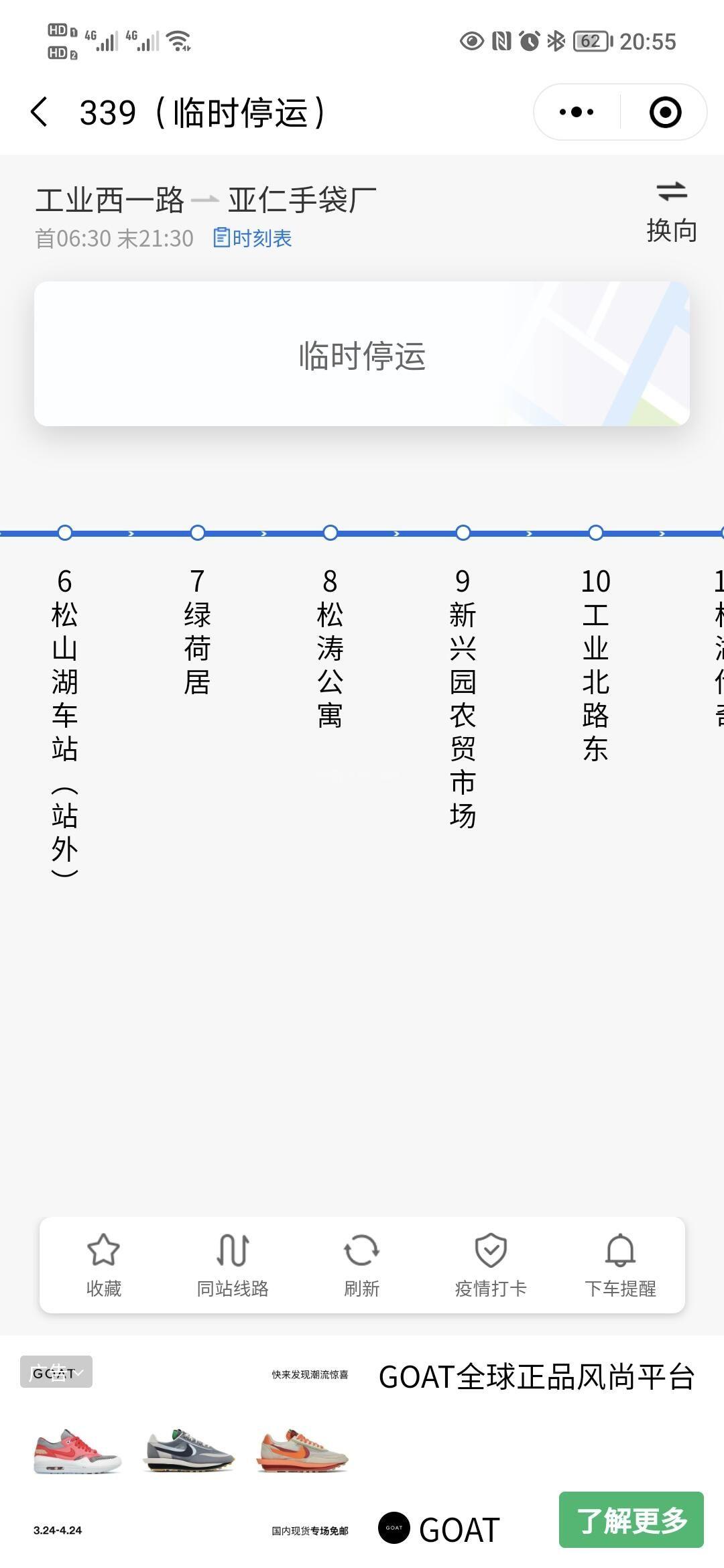
Task: Select stop 6 松山湖车站（站外）
Action: pyautogui.click(x=65, y=722)
